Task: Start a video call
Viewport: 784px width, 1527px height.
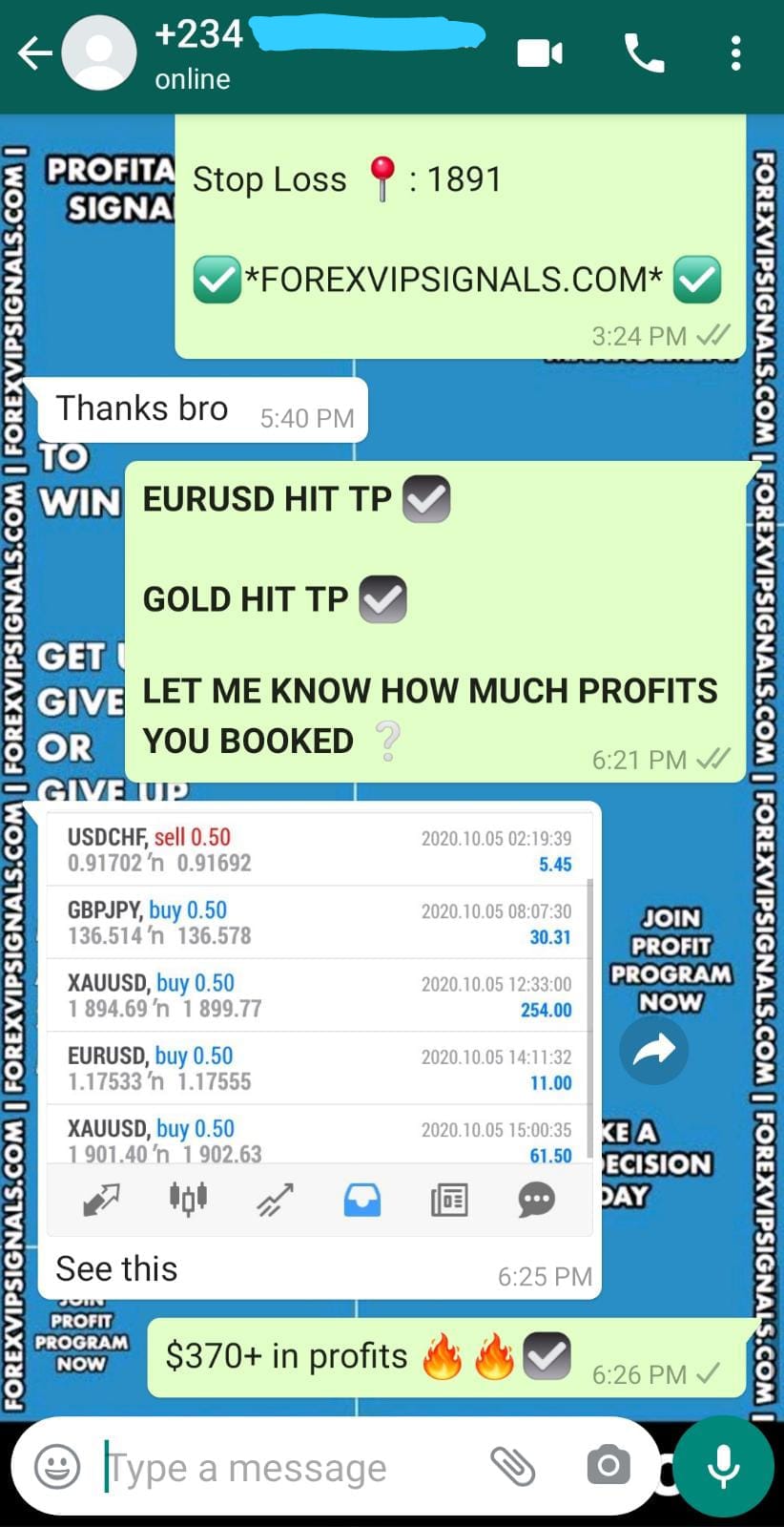Action: pos(540,53)
